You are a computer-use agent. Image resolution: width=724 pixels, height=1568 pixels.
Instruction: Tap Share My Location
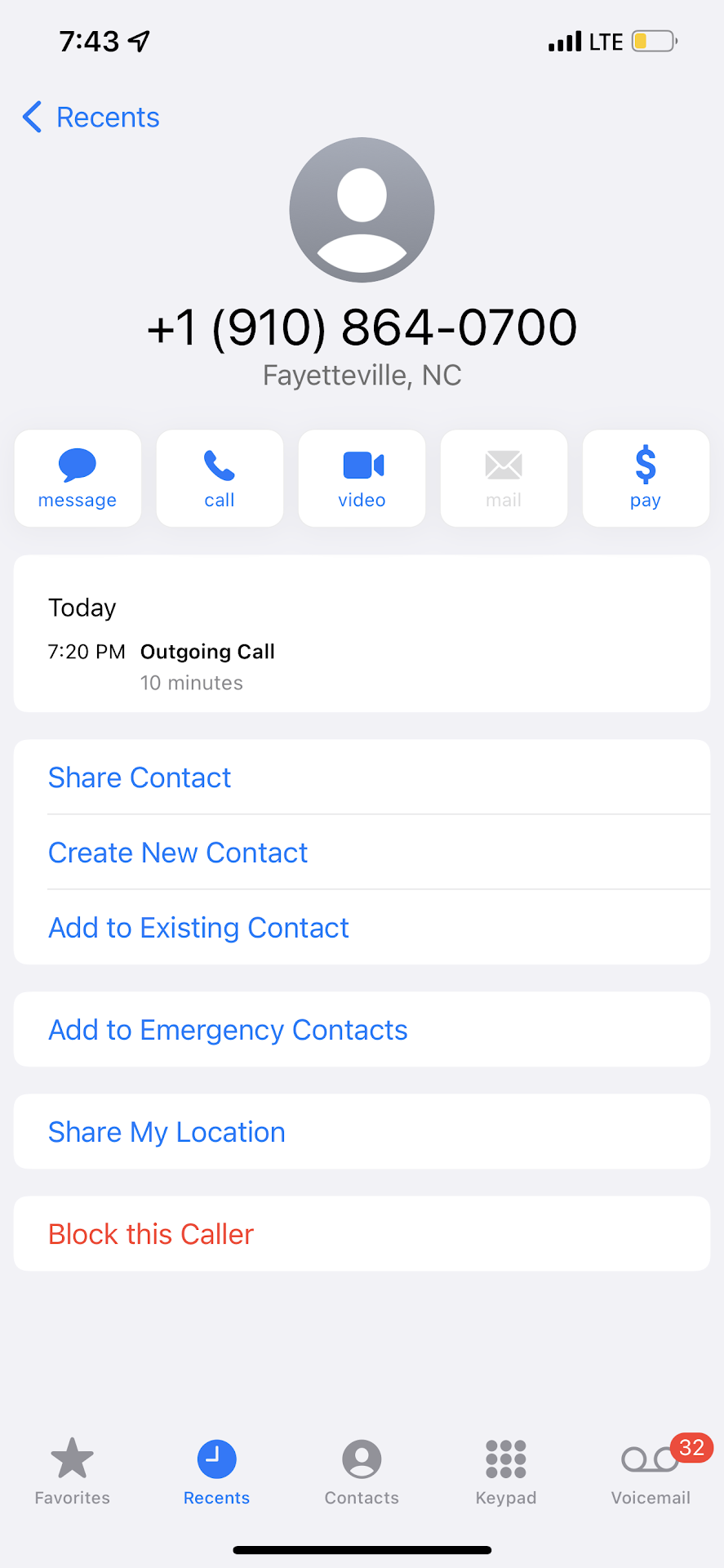[x=167, y=1132]
